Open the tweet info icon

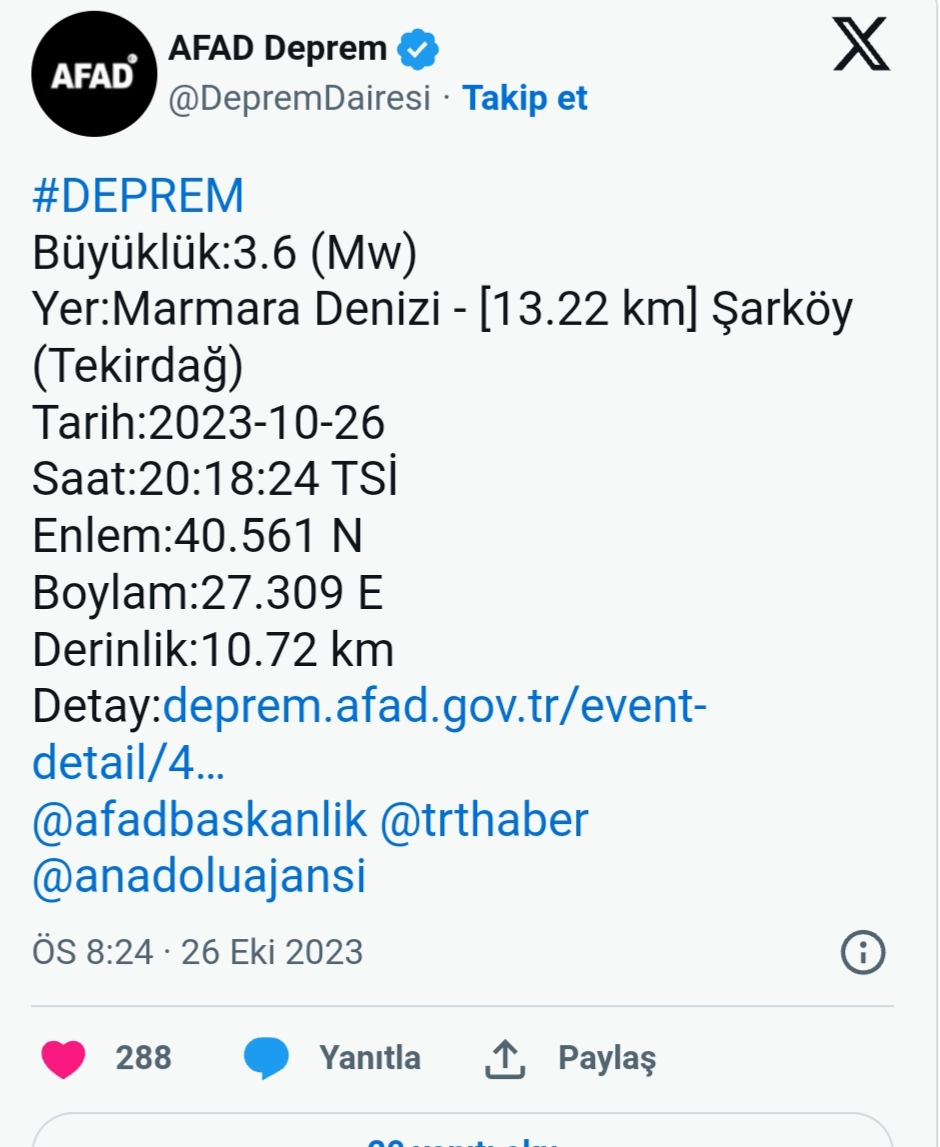point(863,952)
